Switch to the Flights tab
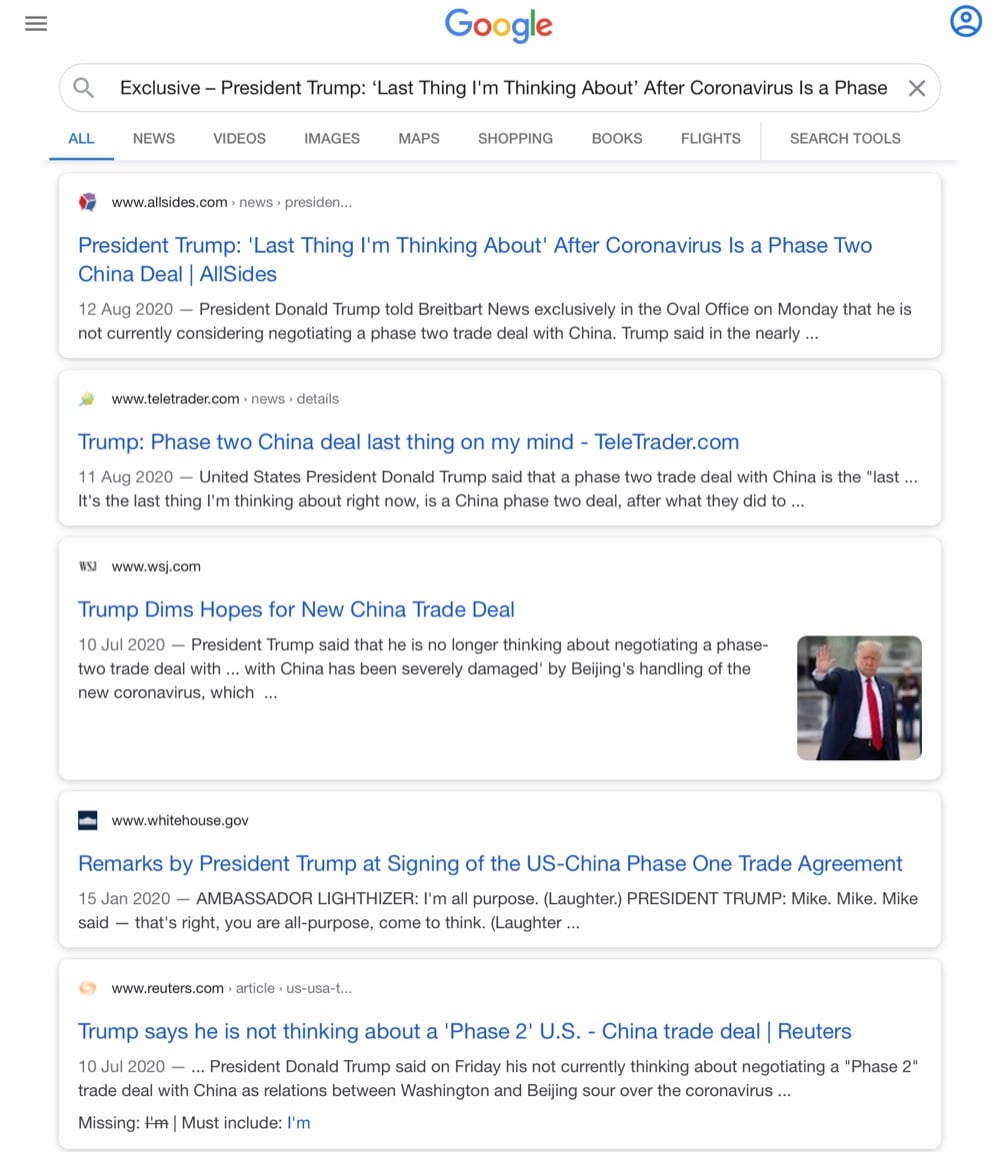This screenshot has width=1000, height=1152. pos(711,138)
